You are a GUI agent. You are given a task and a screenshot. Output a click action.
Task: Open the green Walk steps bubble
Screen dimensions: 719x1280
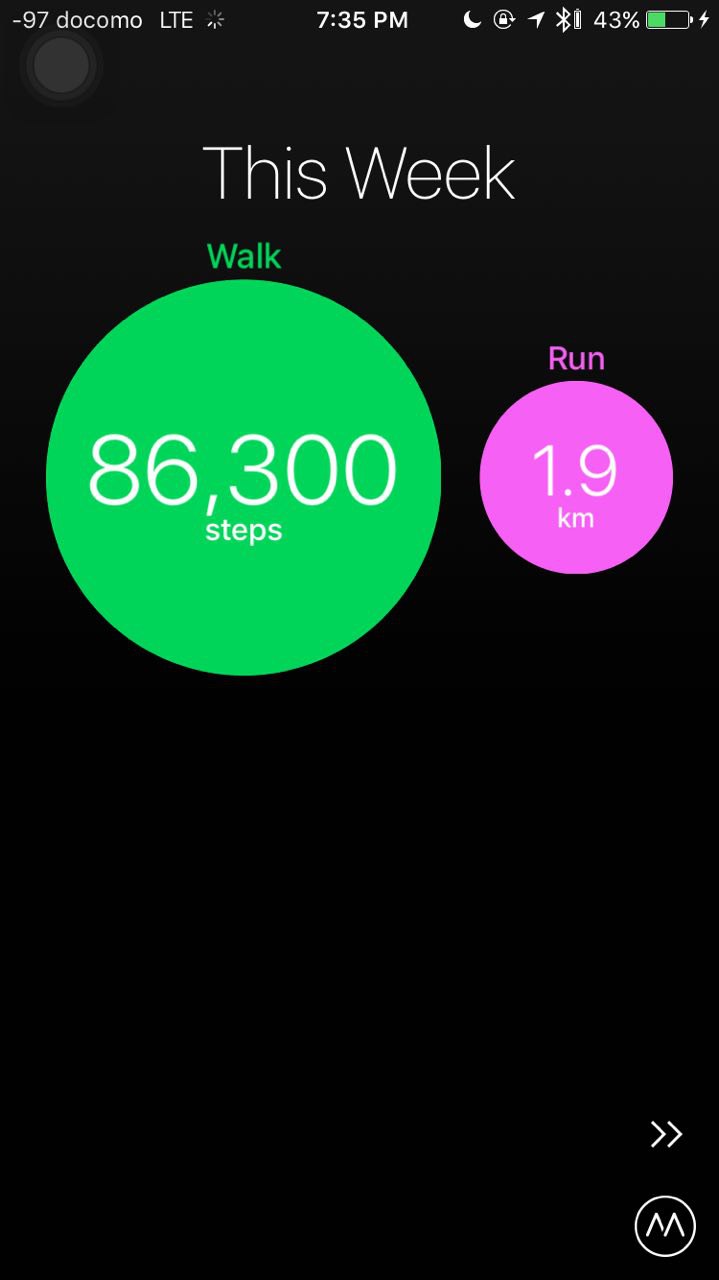click(243, 477)
